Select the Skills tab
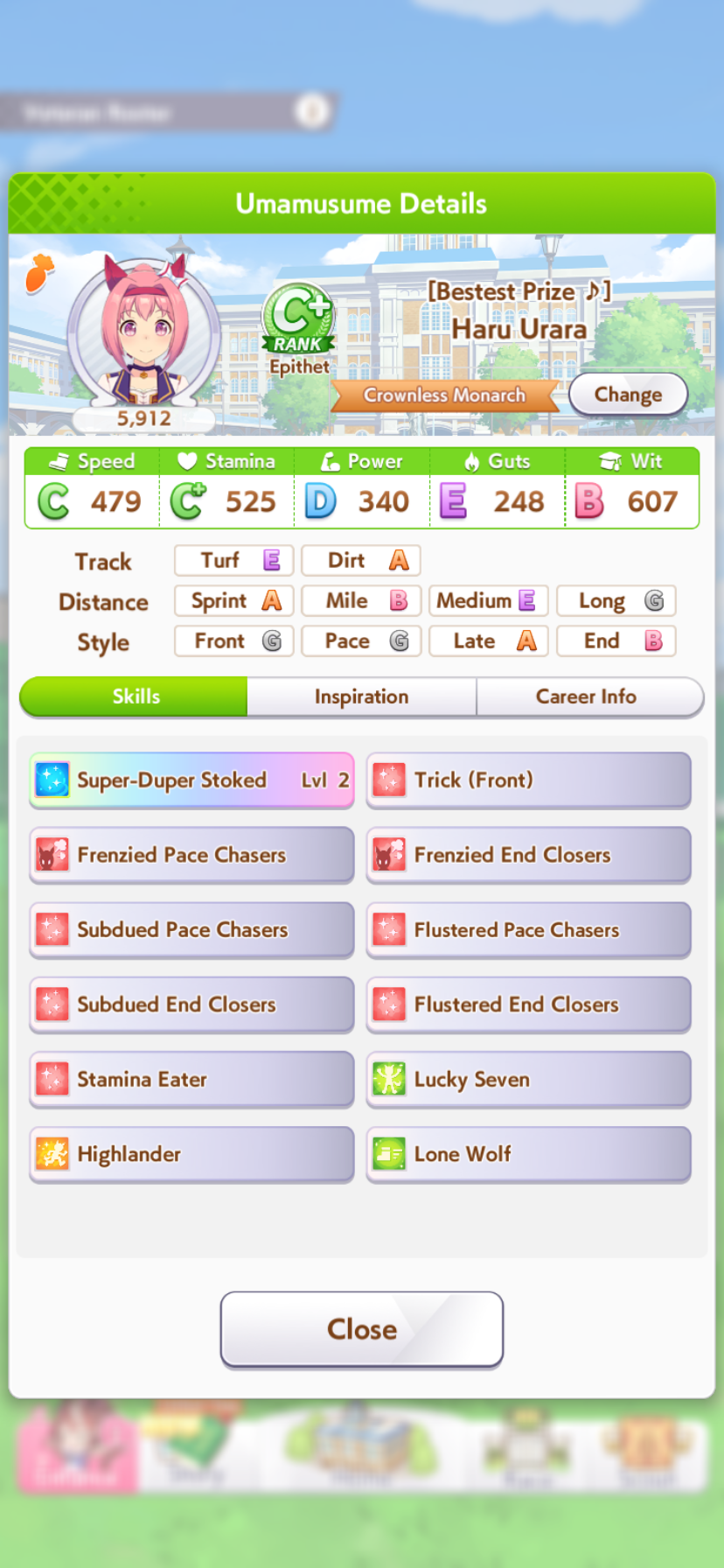The height and width of the screenshot is (1568, 724). click(136, 696)
